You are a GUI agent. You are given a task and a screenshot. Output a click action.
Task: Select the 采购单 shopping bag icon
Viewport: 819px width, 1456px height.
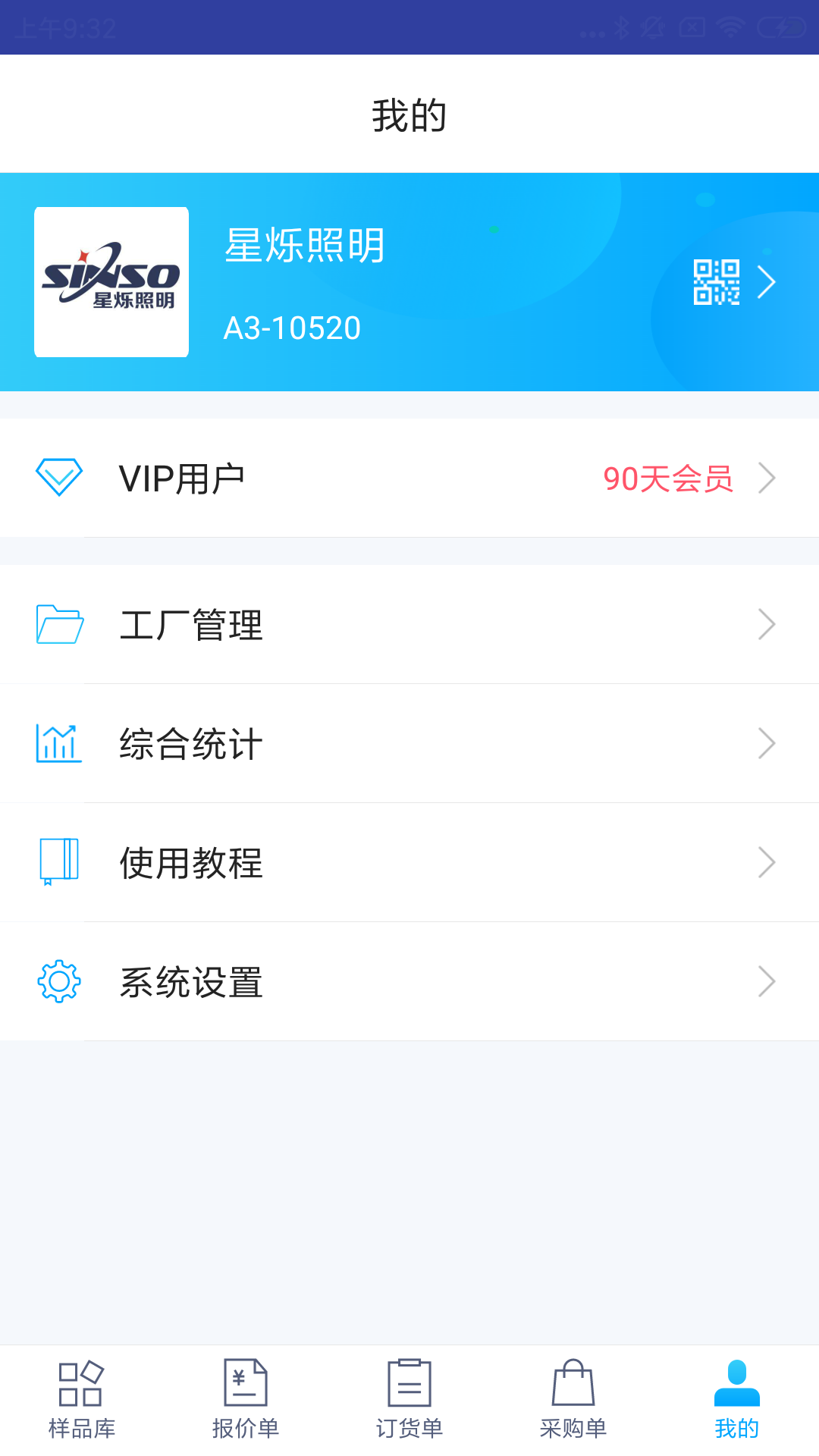[x=573, y=1386]
